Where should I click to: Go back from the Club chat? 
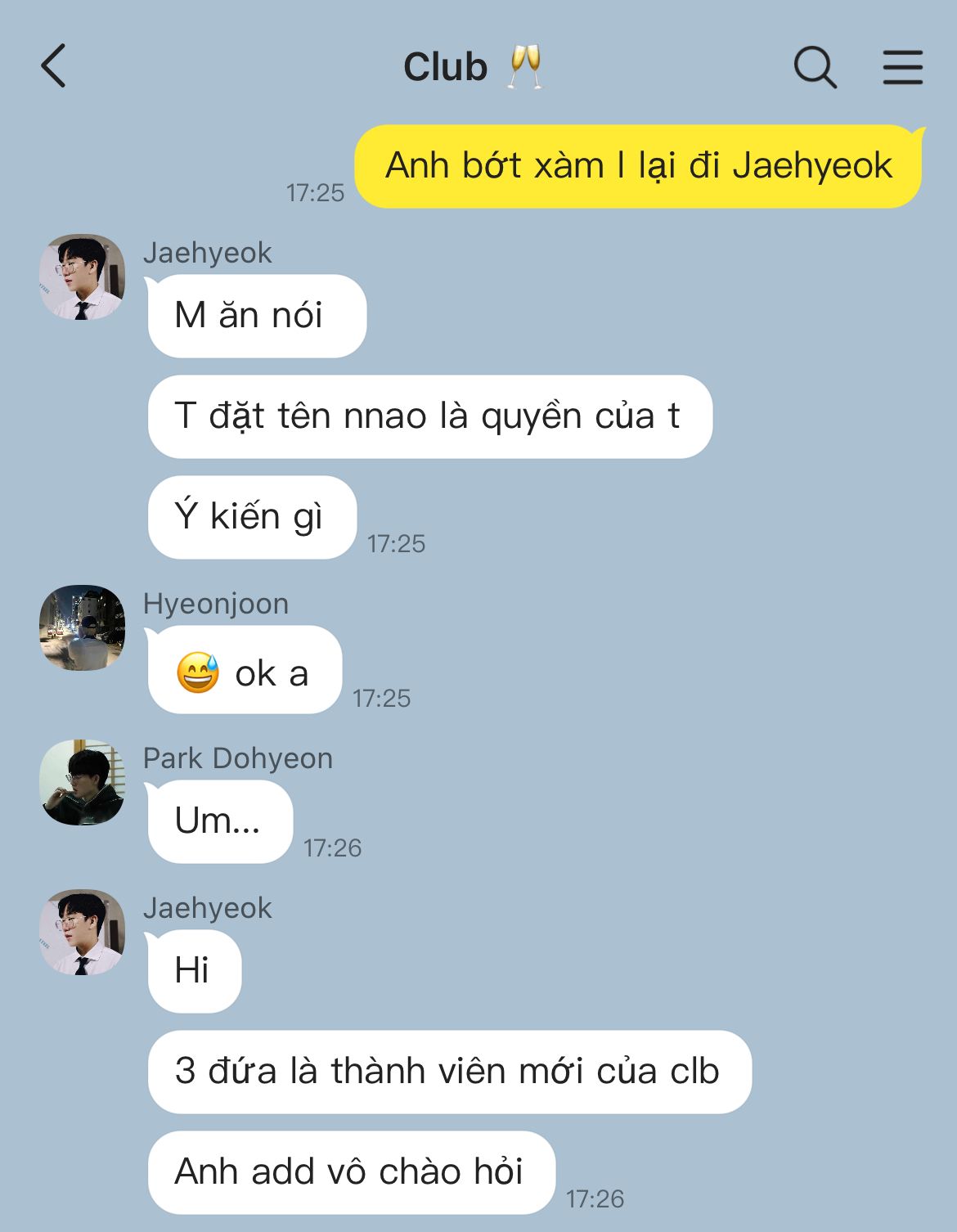tap(53, 66)
